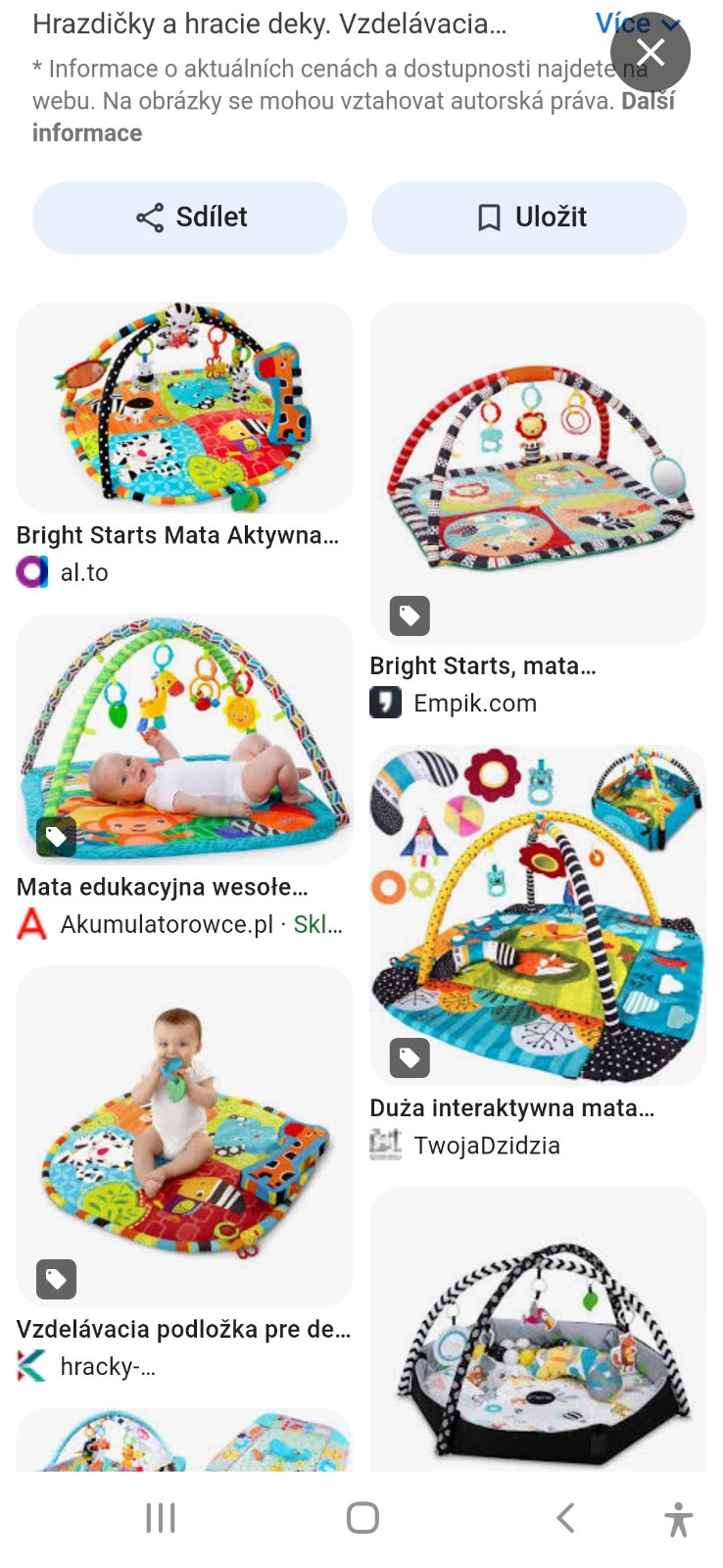Open Duża interaktywna mata from TwojaDzidzia

click(x=537, y=913)
